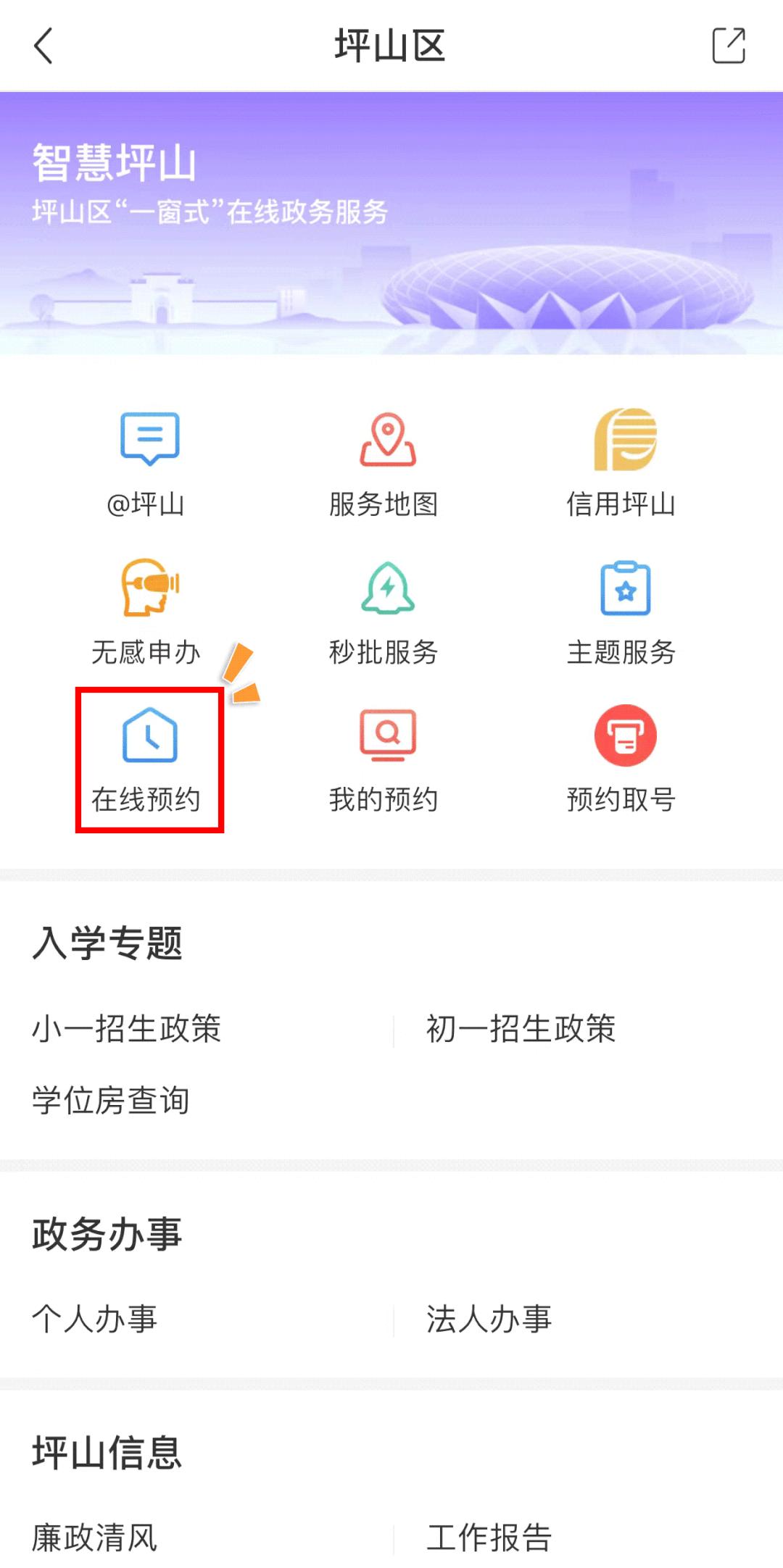This screenshot has height=1568, width=783.
Task: Open 法人办事
Action: pos(489,1319)
